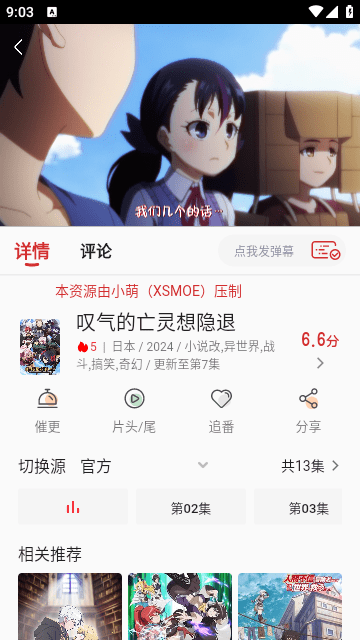Expand the anime details chevron
360x640 pixels.
tap(320, 363)
